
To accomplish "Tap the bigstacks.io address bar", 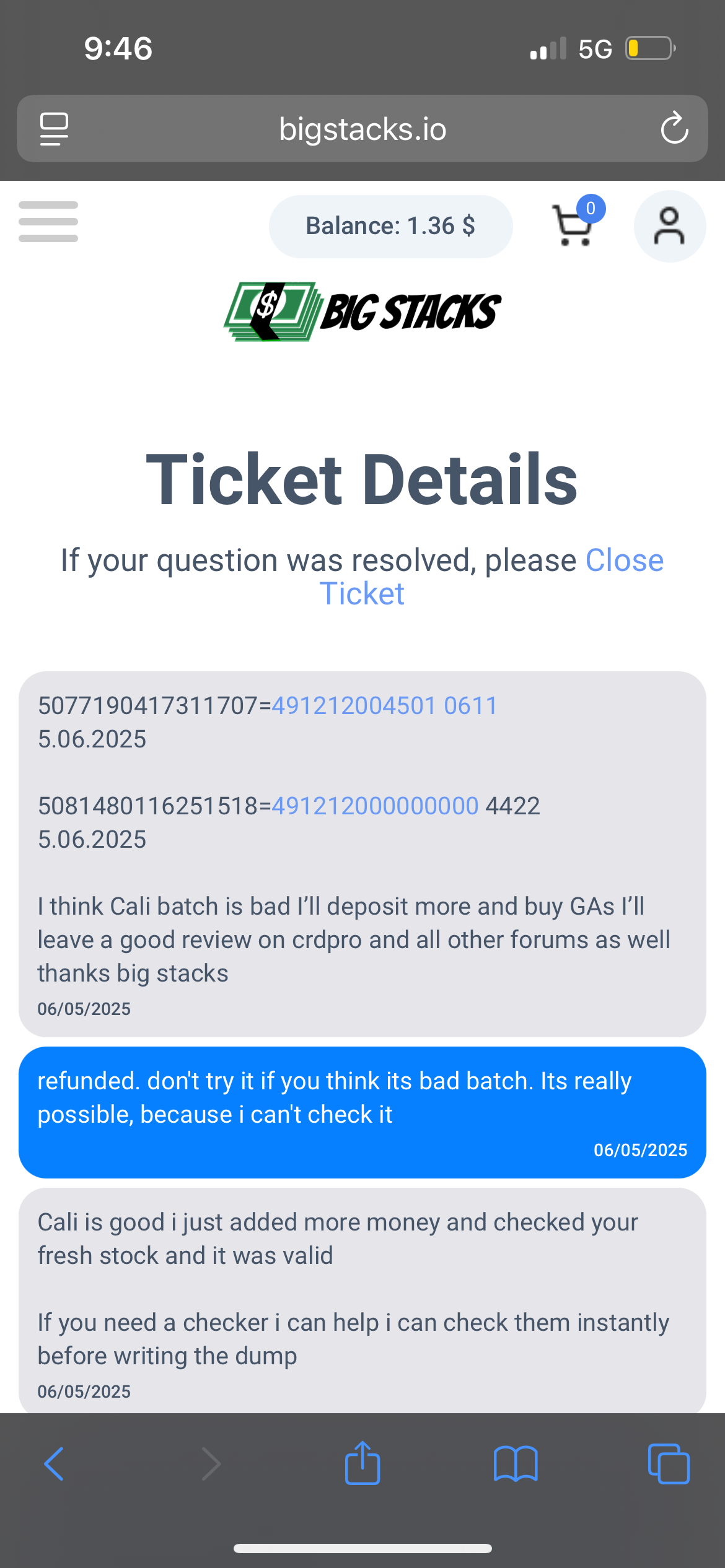I will 362,129.
